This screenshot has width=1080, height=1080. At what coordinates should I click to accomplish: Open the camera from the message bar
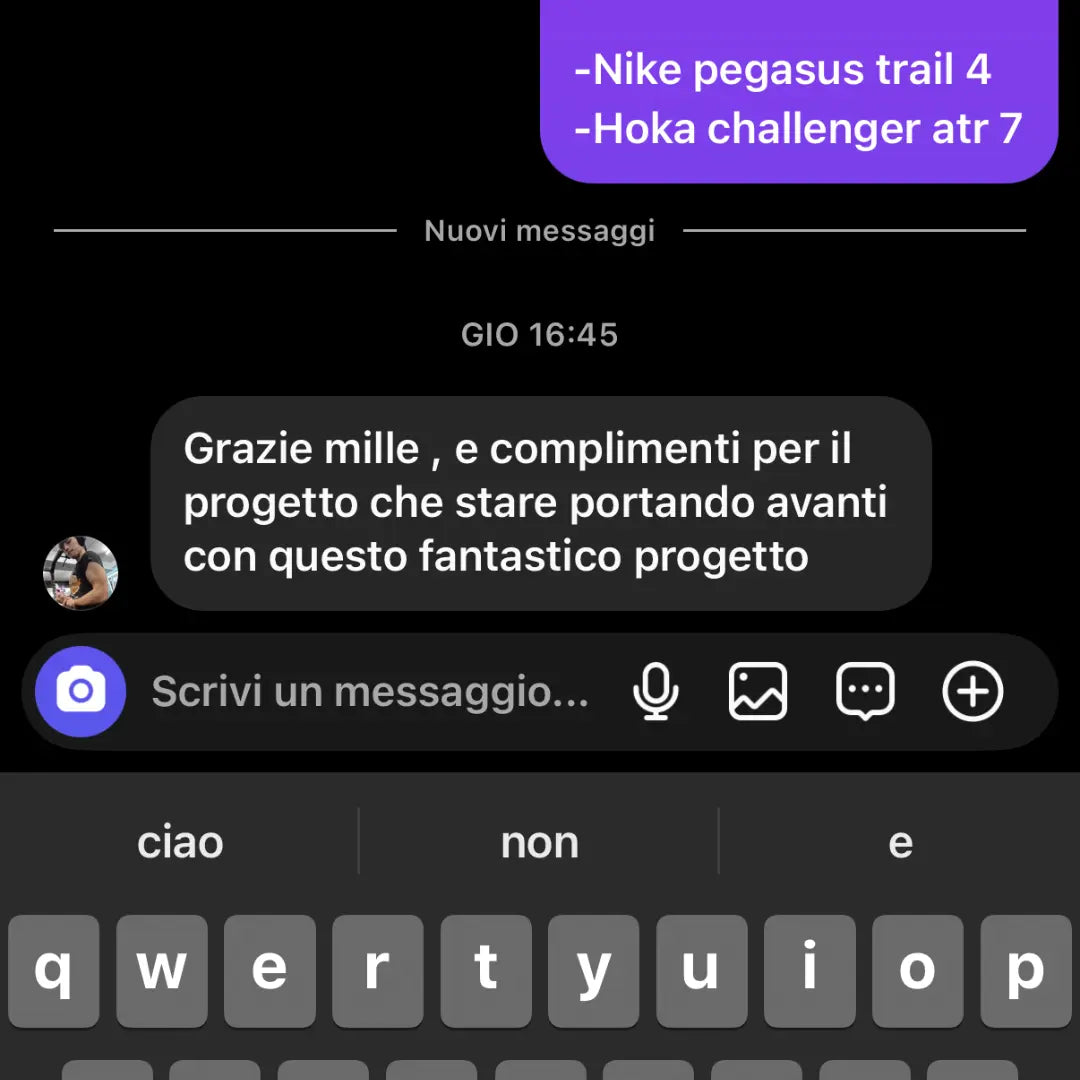pos(80,691)
